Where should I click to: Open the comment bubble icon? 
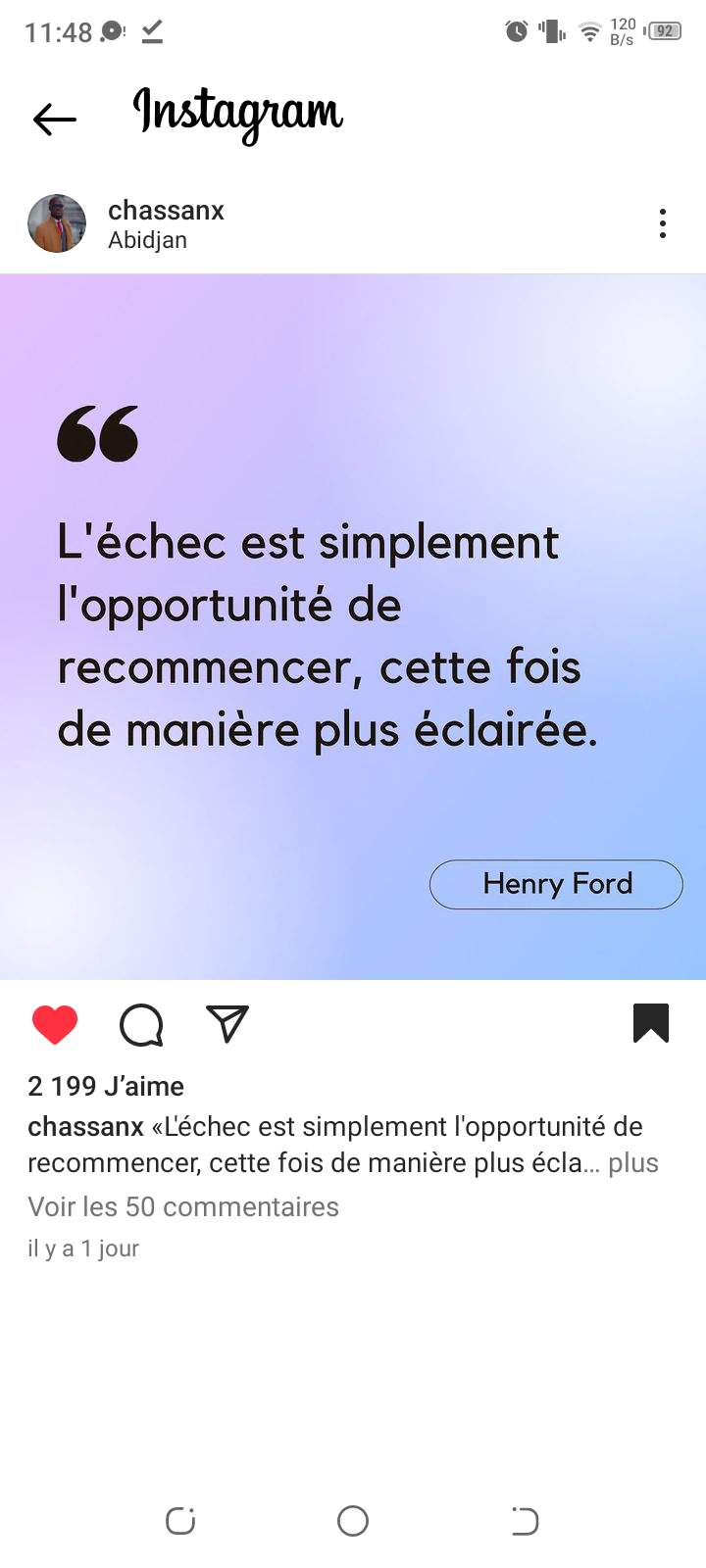141,1024
